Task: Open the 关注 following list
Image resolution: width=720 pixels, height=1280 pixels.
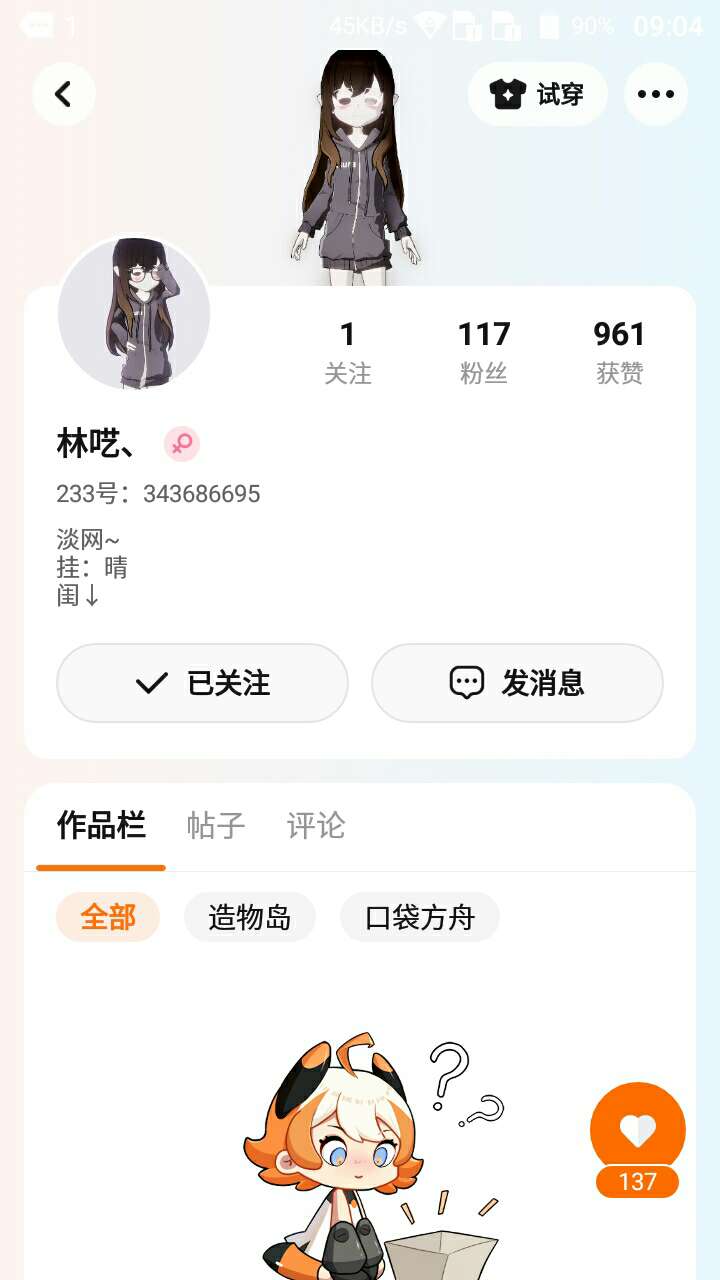Action: click(x=347, y=352)
